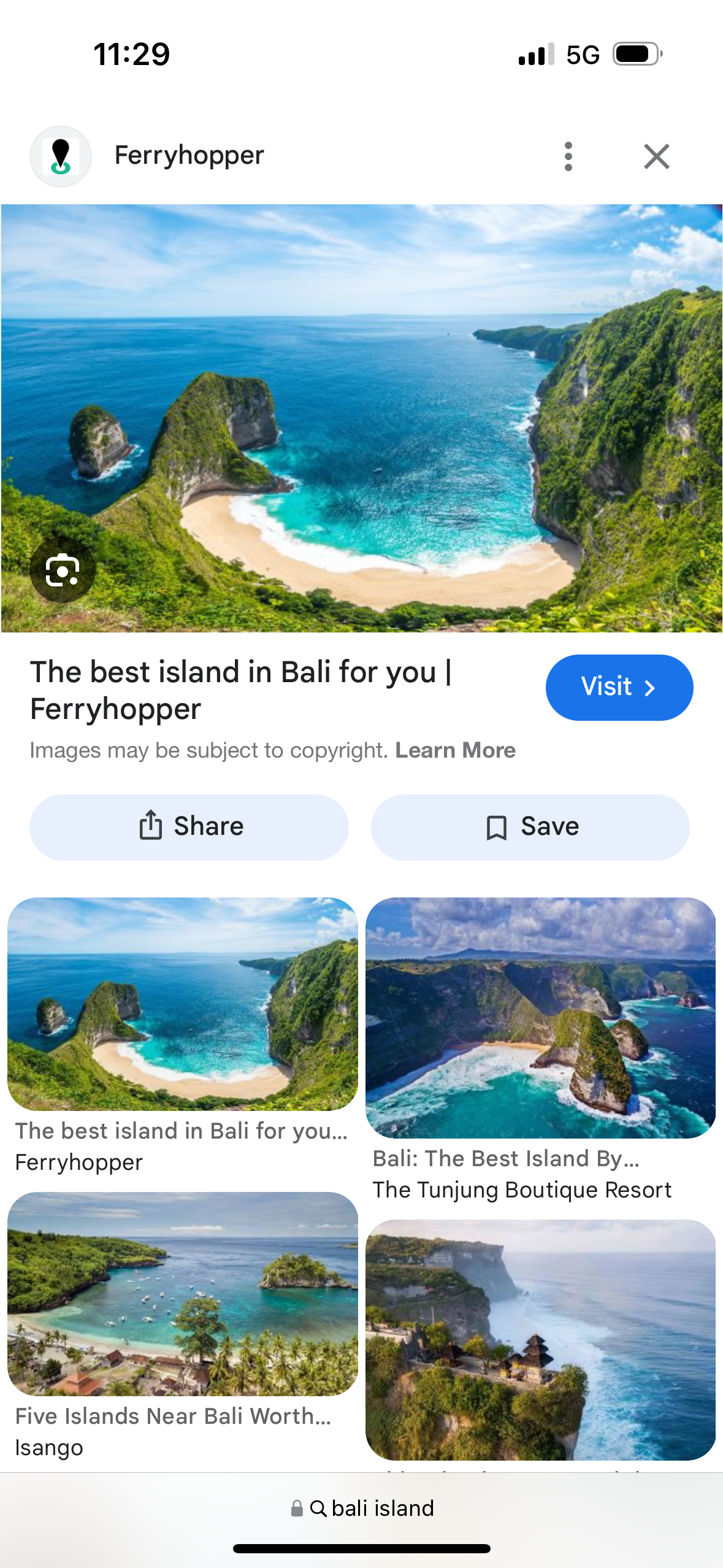Open The Tunjung Boutique Resort image

[x=540, y=1018]
